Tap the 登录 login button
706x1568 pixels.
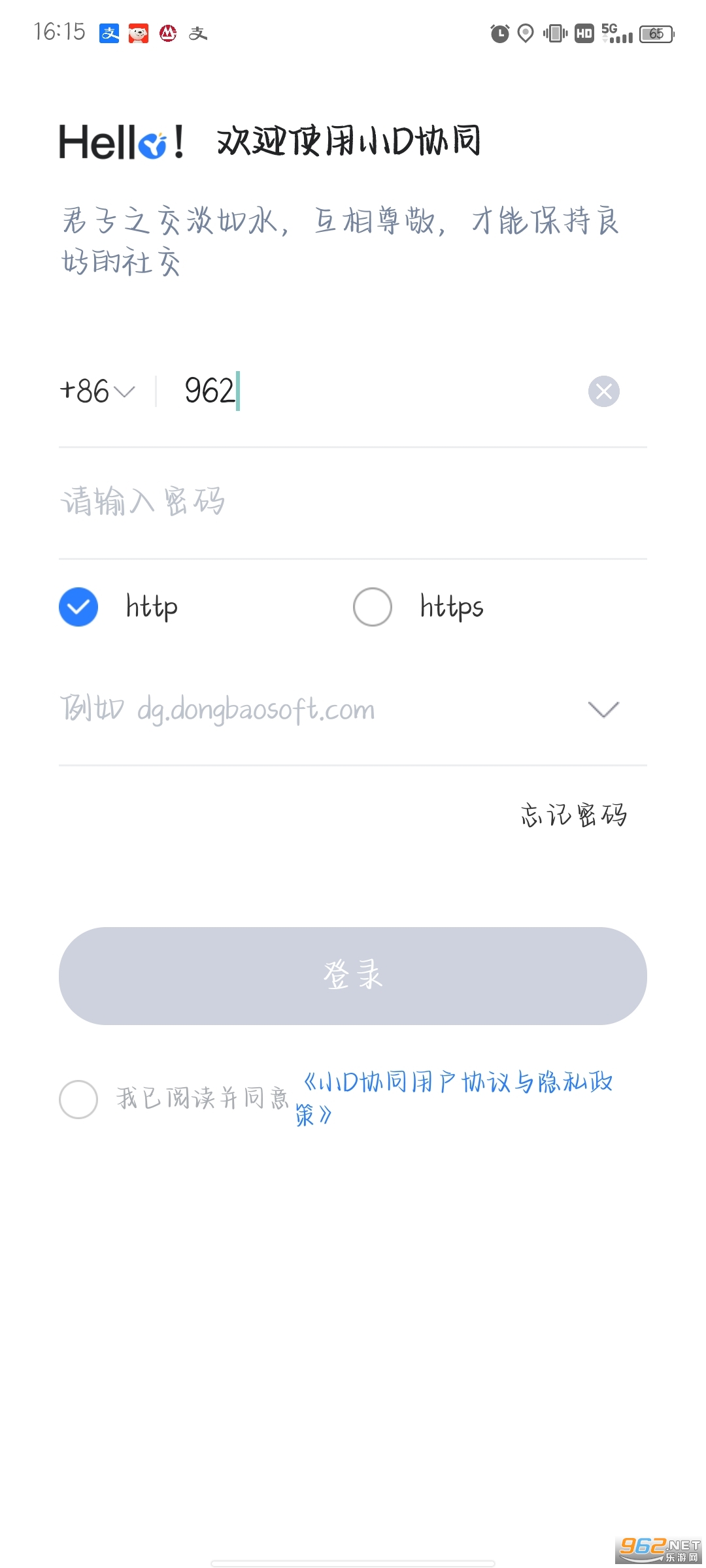tap(353, 975)
